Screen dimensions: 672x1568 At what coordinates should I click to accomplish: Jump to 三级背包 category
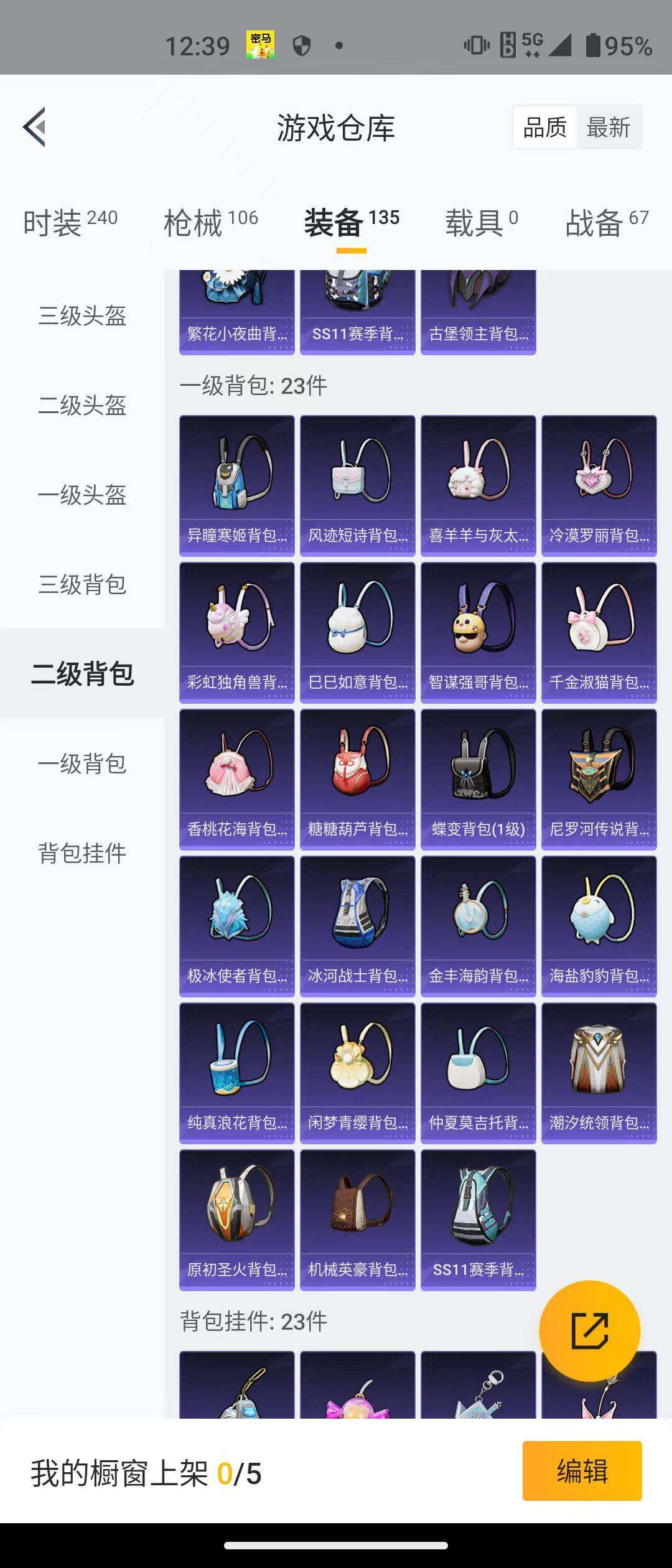click(82, 585)
